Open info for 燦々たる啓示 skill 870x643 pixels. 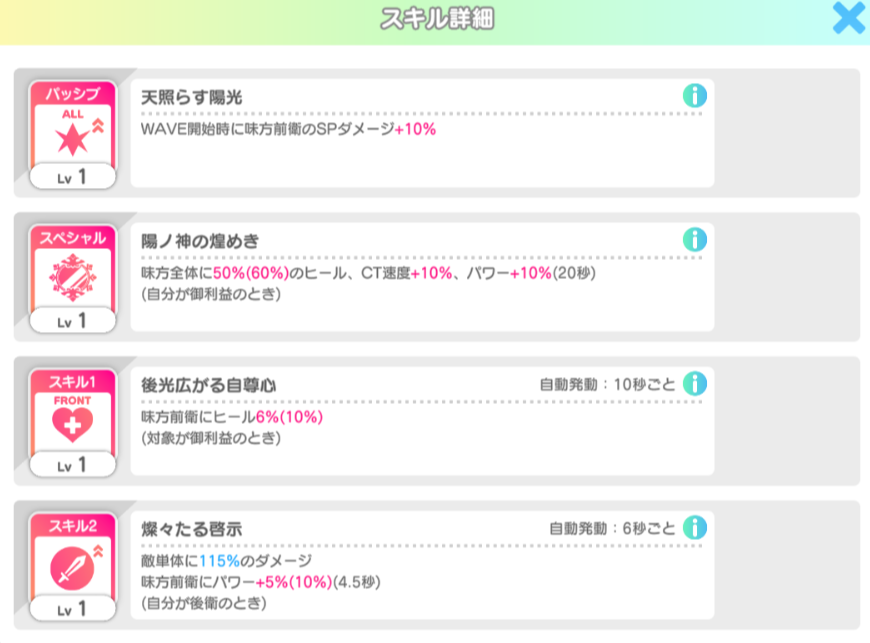point(694,527)
